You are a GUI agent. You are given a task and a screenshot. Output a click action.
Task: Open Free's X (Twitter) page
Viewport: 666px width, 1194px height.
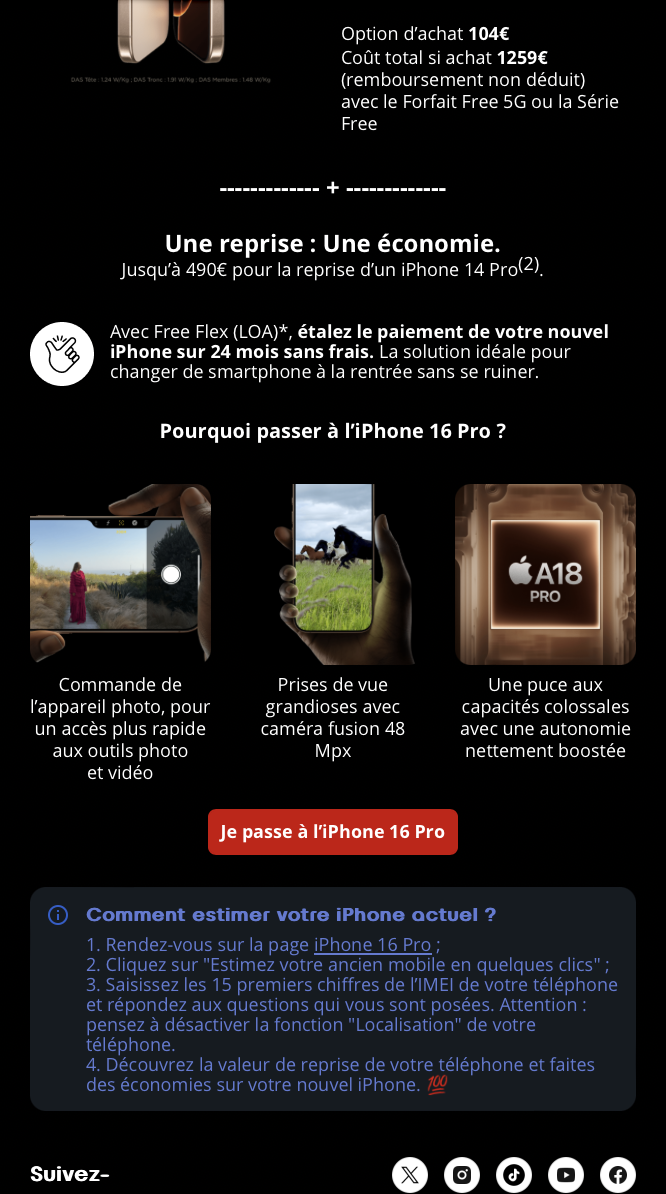pyautogui.click(x=410, y=1175)
